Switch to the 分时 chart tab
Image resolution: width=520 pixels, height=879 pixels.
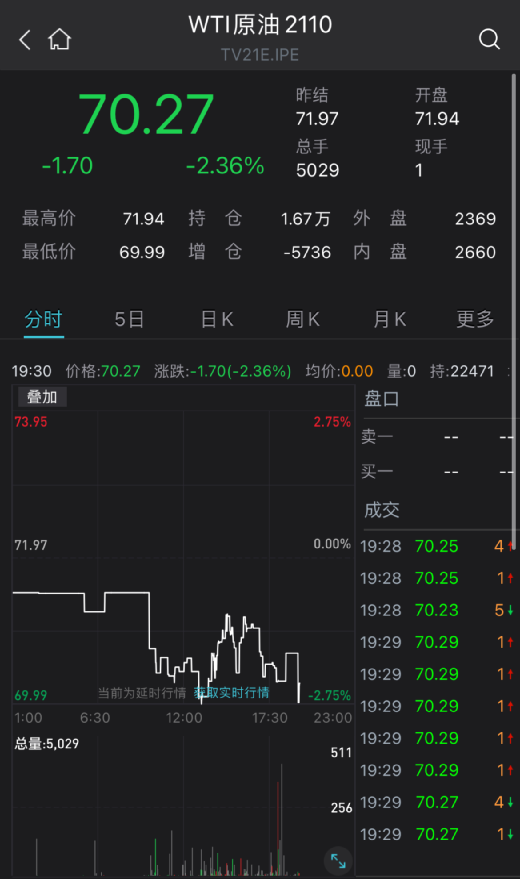[43, 320]
